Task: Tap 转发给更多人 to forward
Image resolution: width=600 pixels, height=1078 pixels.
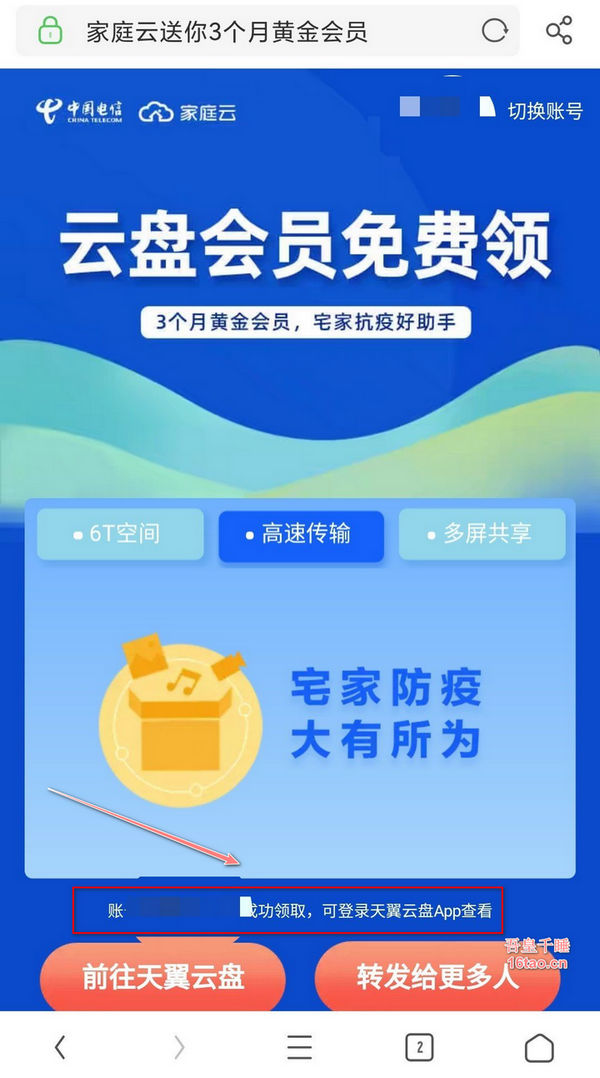Action: [437, 976]
